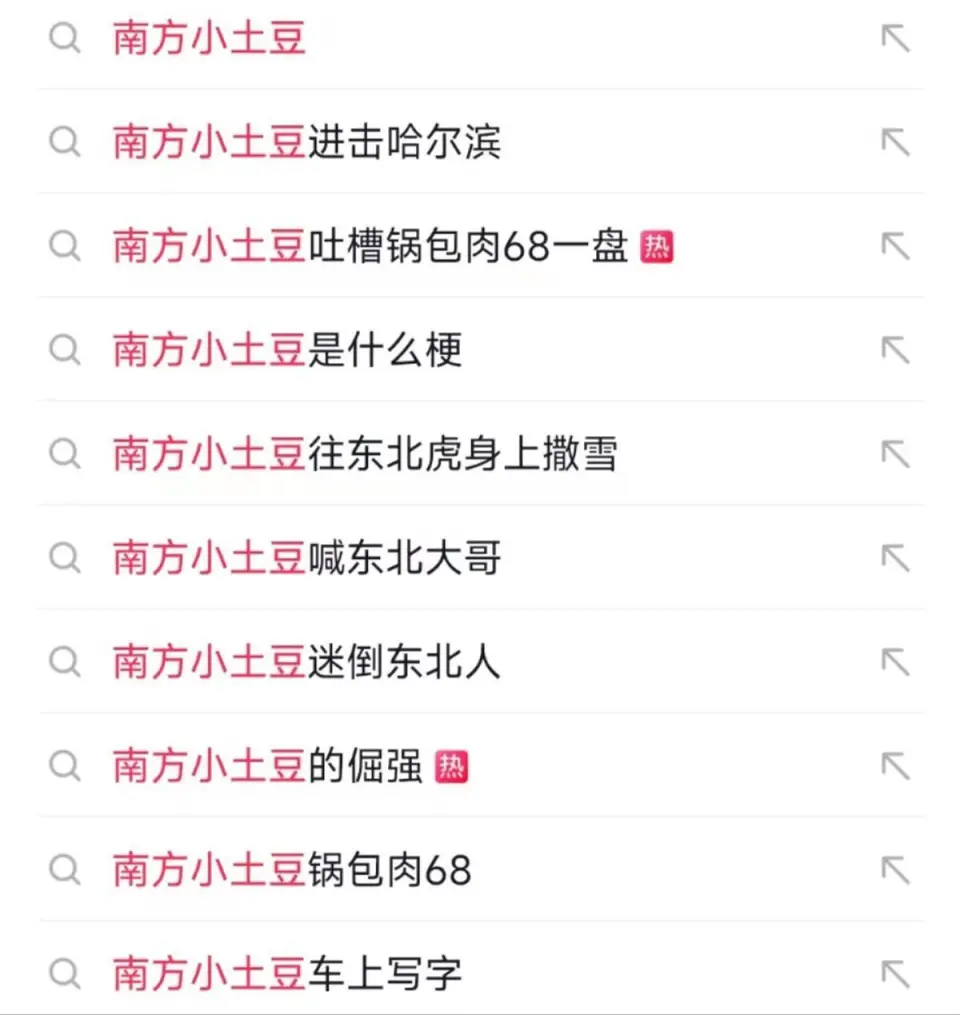Open the hot suggestion 南方小土豆的倔强
Image resolution: width=960 pixels, height=1015 pixels.
(x=268, y=767)
